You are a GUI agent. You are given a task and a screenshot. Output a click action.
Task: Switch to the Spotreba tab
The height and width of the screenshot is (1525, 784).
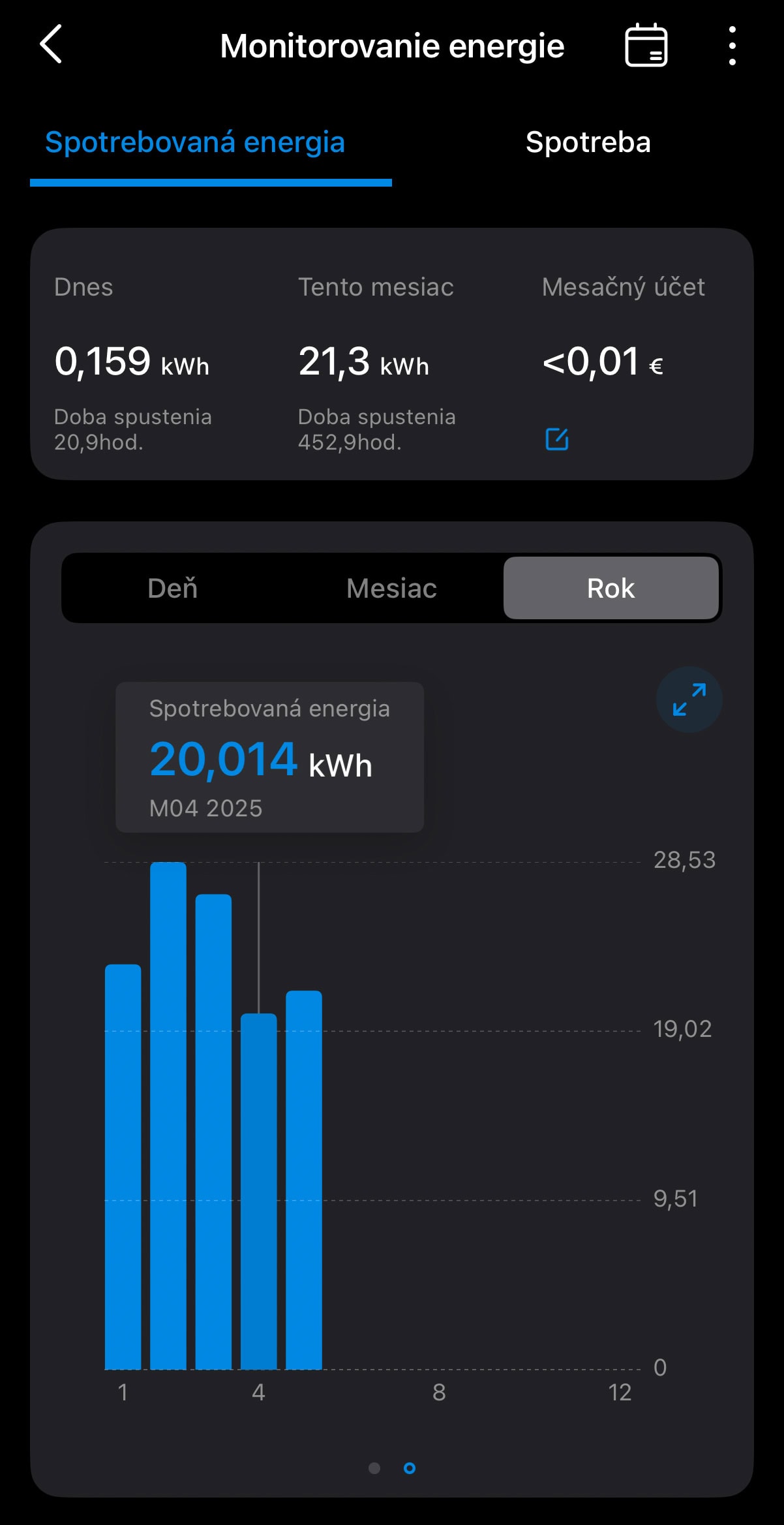pyautogui.click(x=588, y=142)
